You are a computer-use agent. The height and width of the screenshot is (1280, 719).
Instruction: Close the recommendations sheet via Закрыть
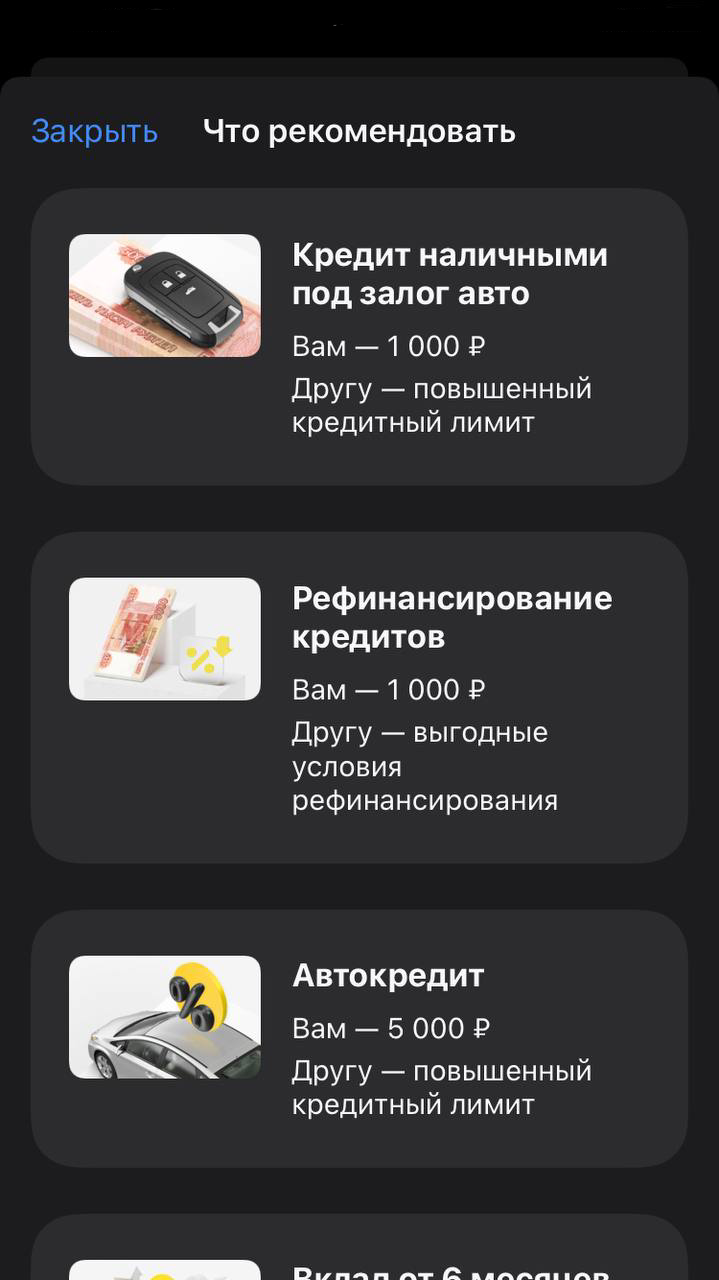click(x=94, y=131)
